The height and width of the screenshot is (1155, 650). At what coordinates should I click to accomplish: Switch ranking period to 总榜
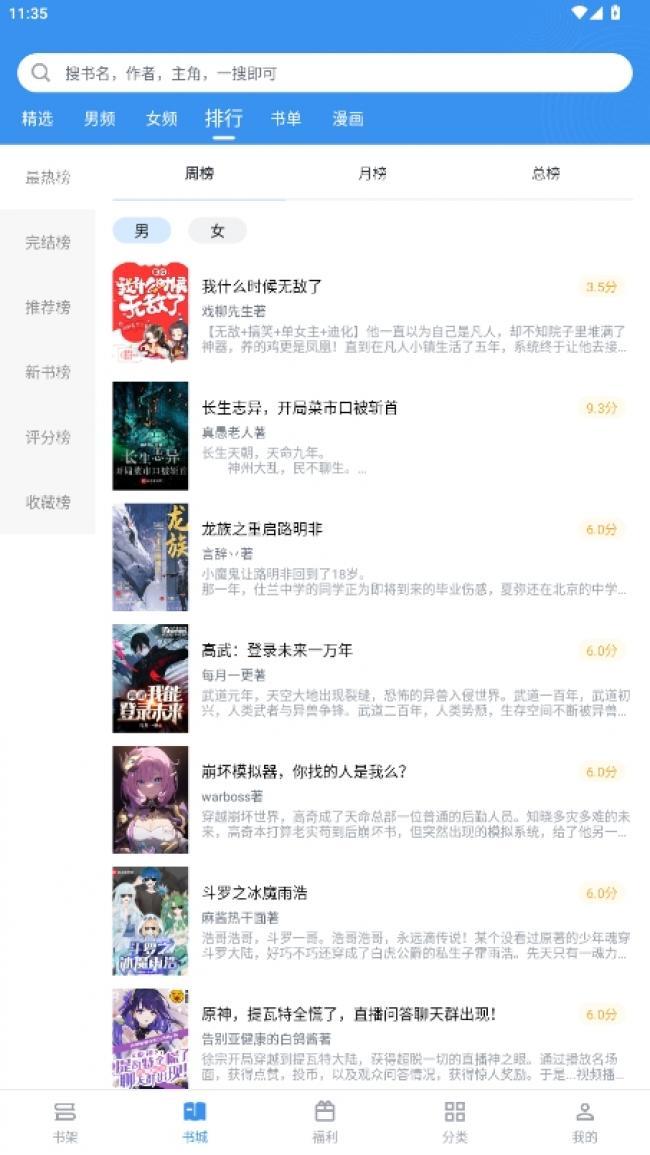point(546,173)
